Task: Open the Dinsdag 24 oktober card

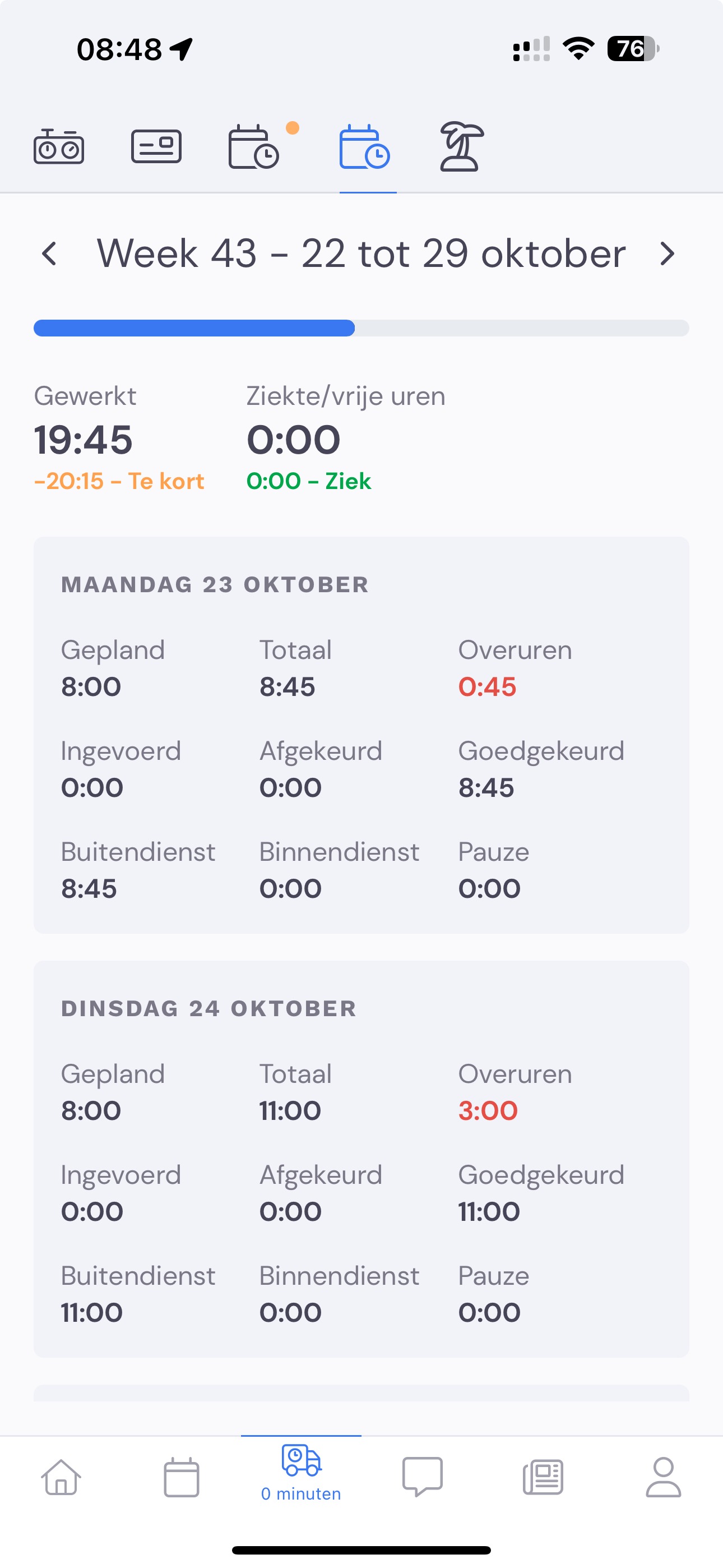Action: 361,1159
